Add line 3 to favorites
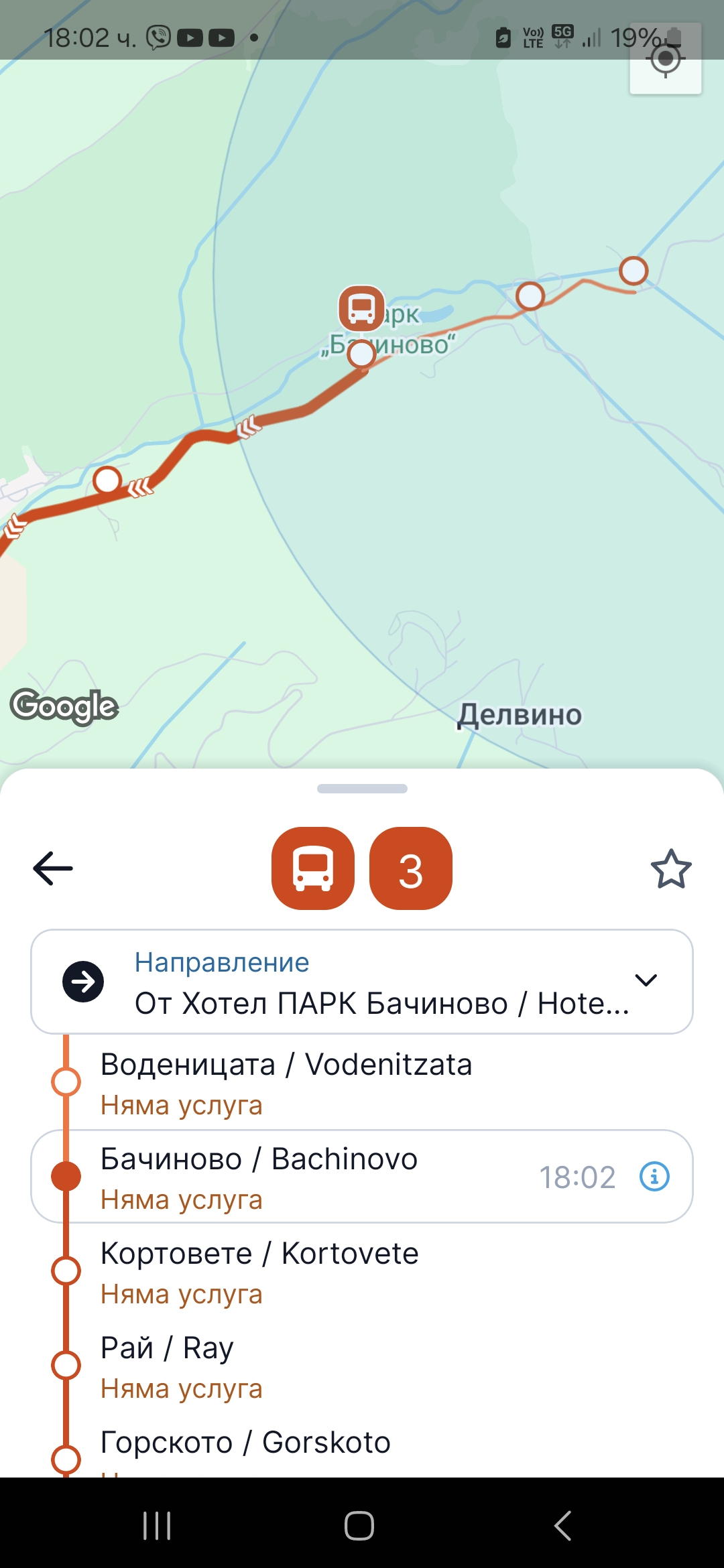 670,869
